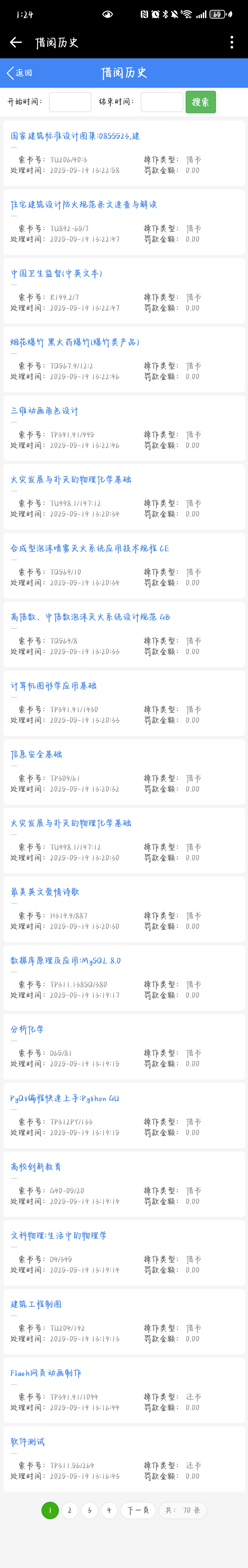Tap the back arrow in the app bar
This screenshot has height=1568, width=248.
pos(16,42)
